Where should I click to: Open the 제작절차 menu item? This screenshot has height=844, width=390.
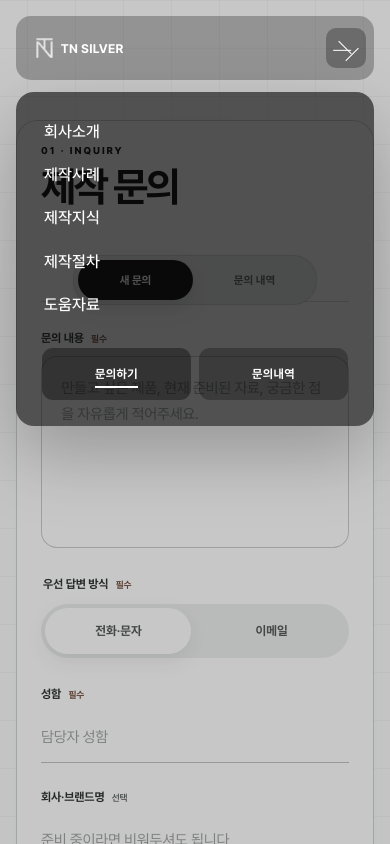72,261
